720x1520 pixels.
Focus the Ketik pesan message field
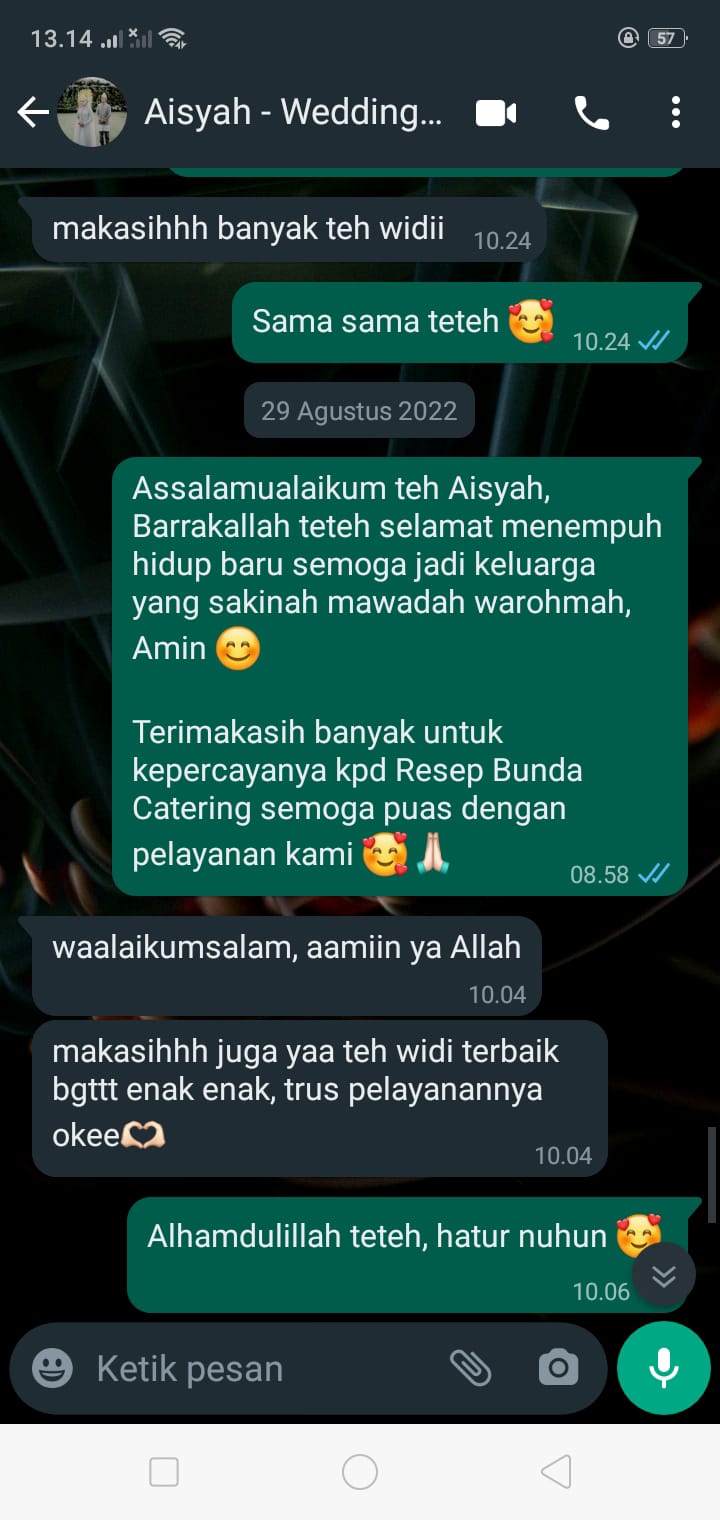[x=265, y=1368]
